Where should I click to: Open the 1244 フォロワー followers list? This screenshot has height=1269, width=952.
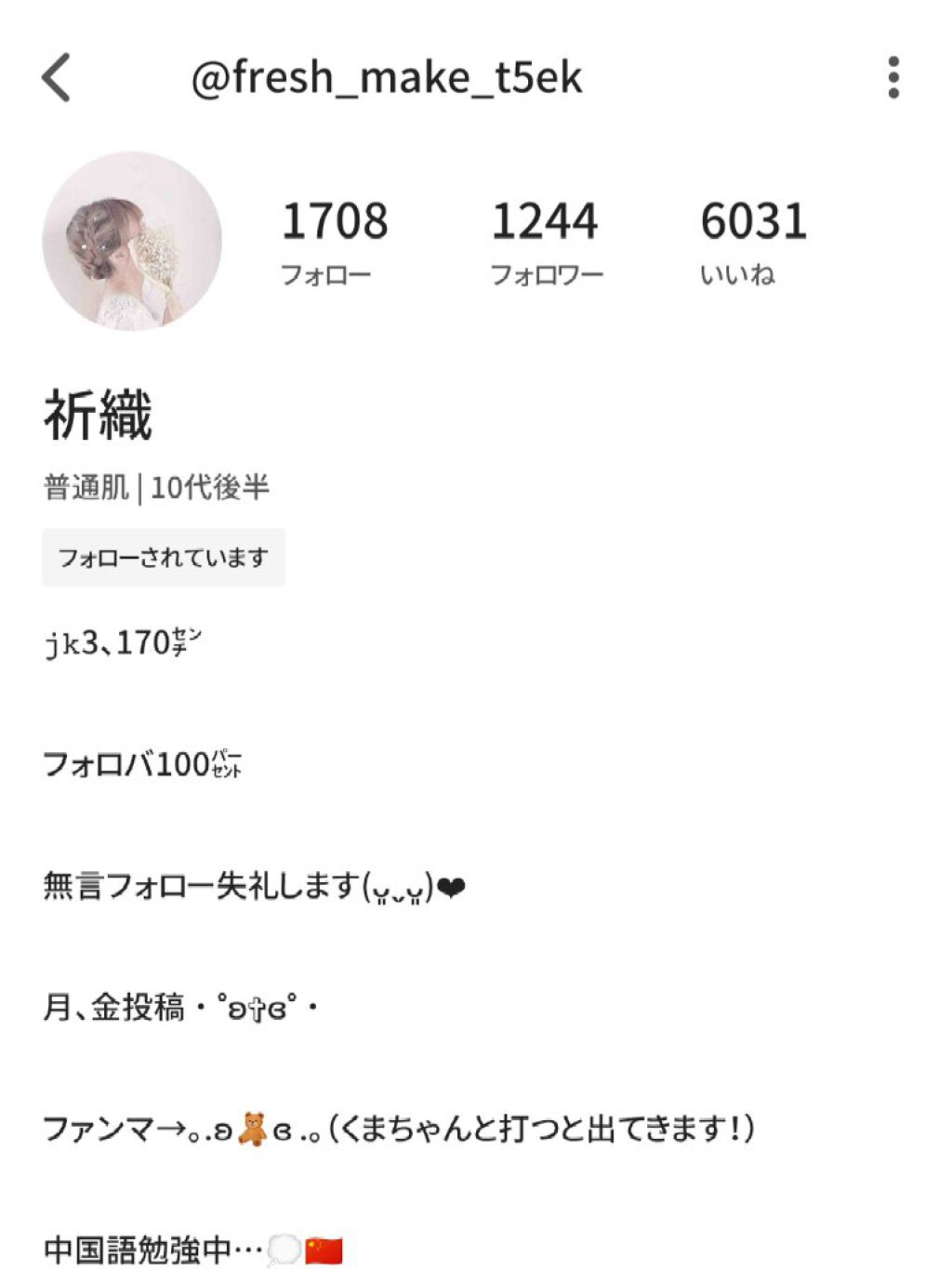click(x=545, y=240)
